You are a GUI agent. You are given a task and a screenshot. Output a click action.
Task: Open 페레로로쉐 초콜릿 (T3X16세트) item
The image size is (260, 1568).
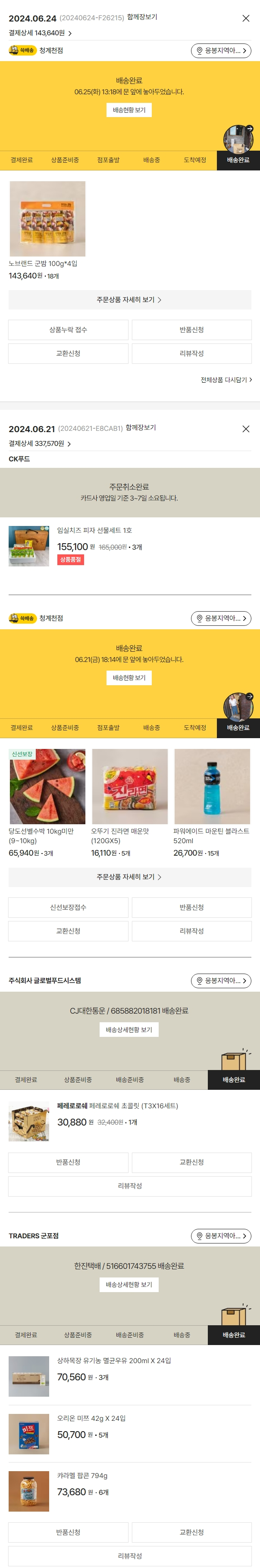tap(118, 1105)
